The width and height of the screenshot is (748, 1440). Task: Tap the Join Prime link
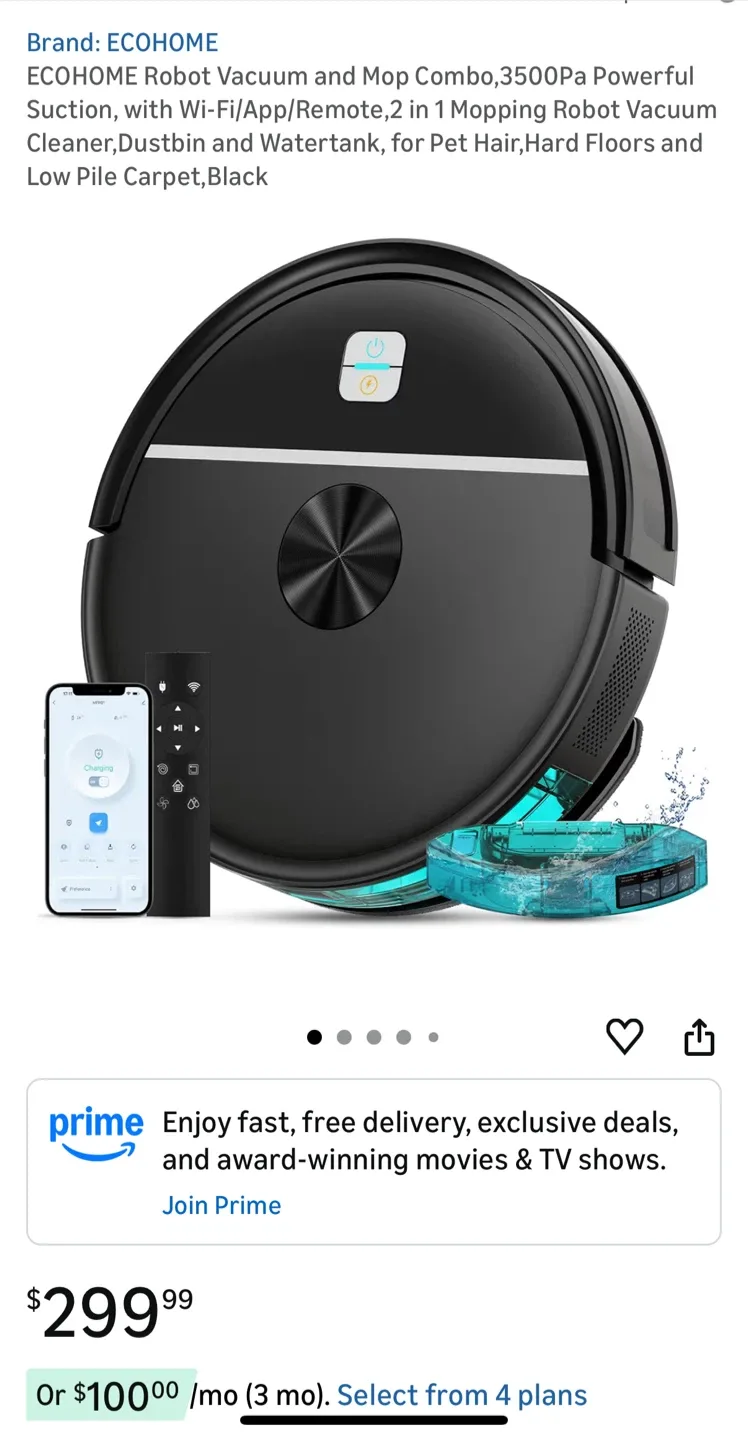(x=221, y=1205)
